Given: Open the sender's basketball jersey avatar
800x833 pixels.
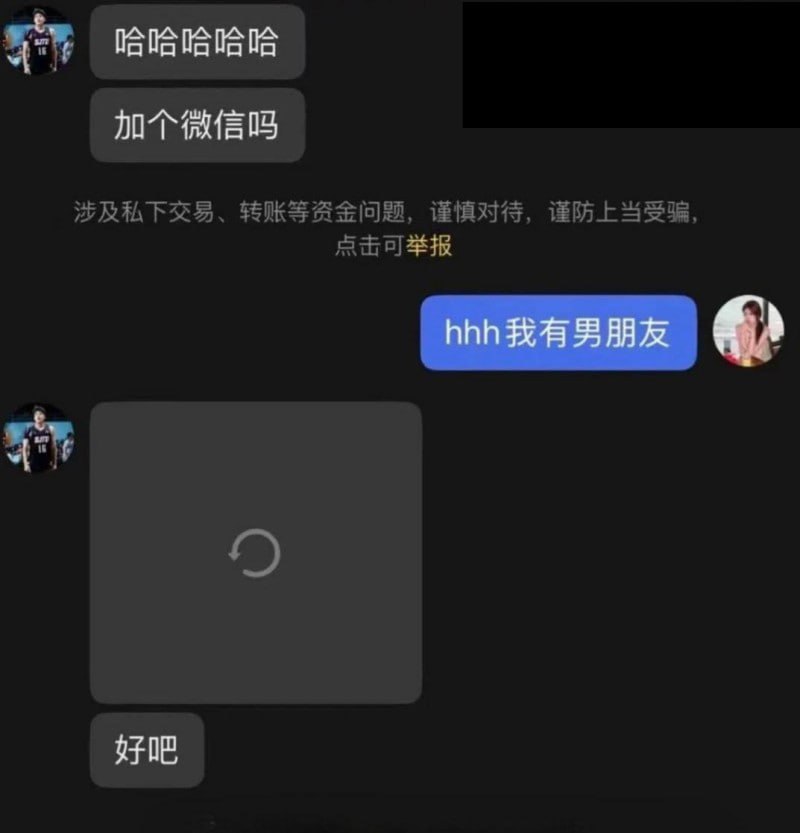Looking at the screenshot, I should (x=40, y=438).
